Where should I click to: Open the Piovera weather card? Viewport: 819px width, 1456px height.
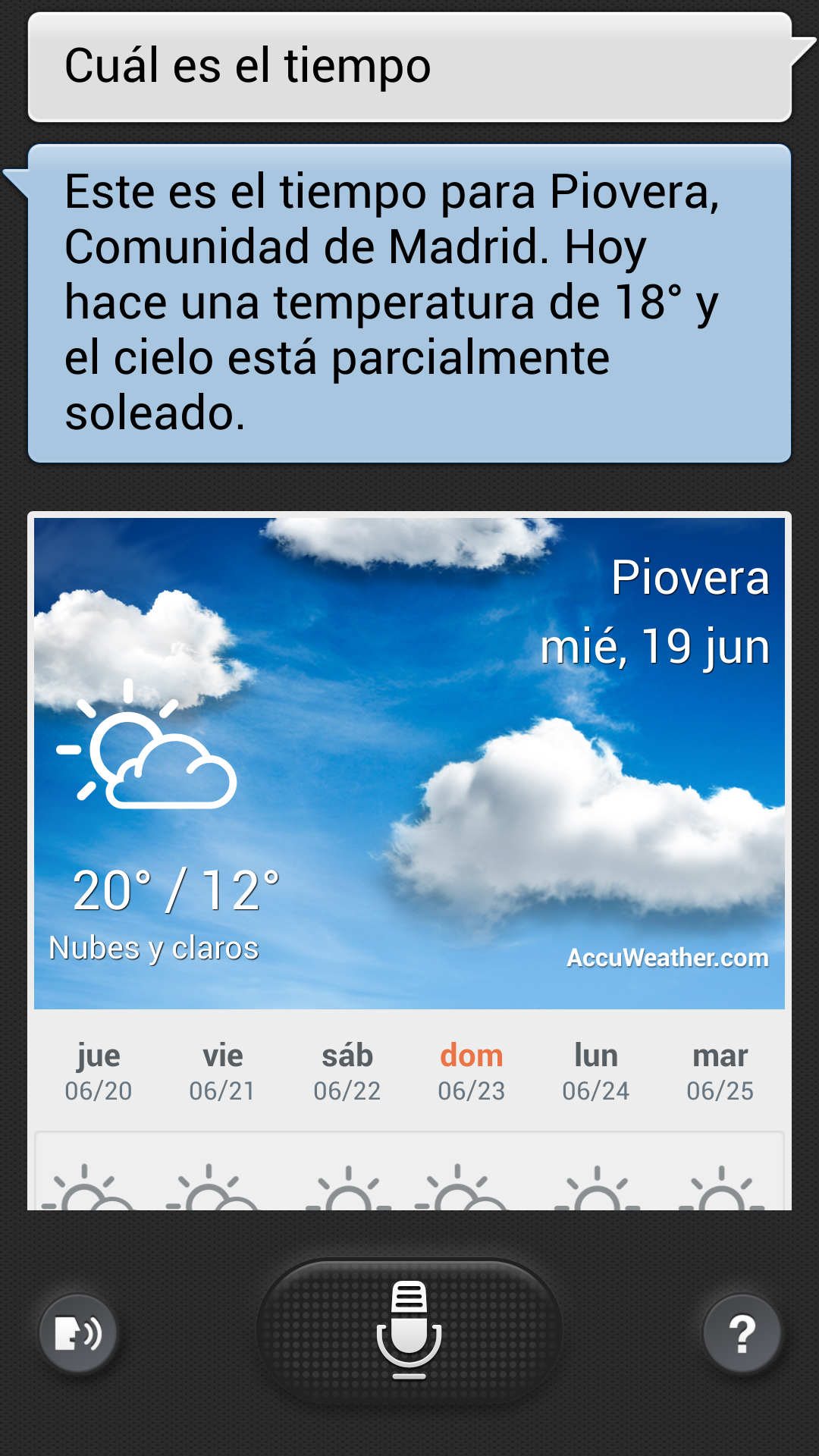(409, 762)
